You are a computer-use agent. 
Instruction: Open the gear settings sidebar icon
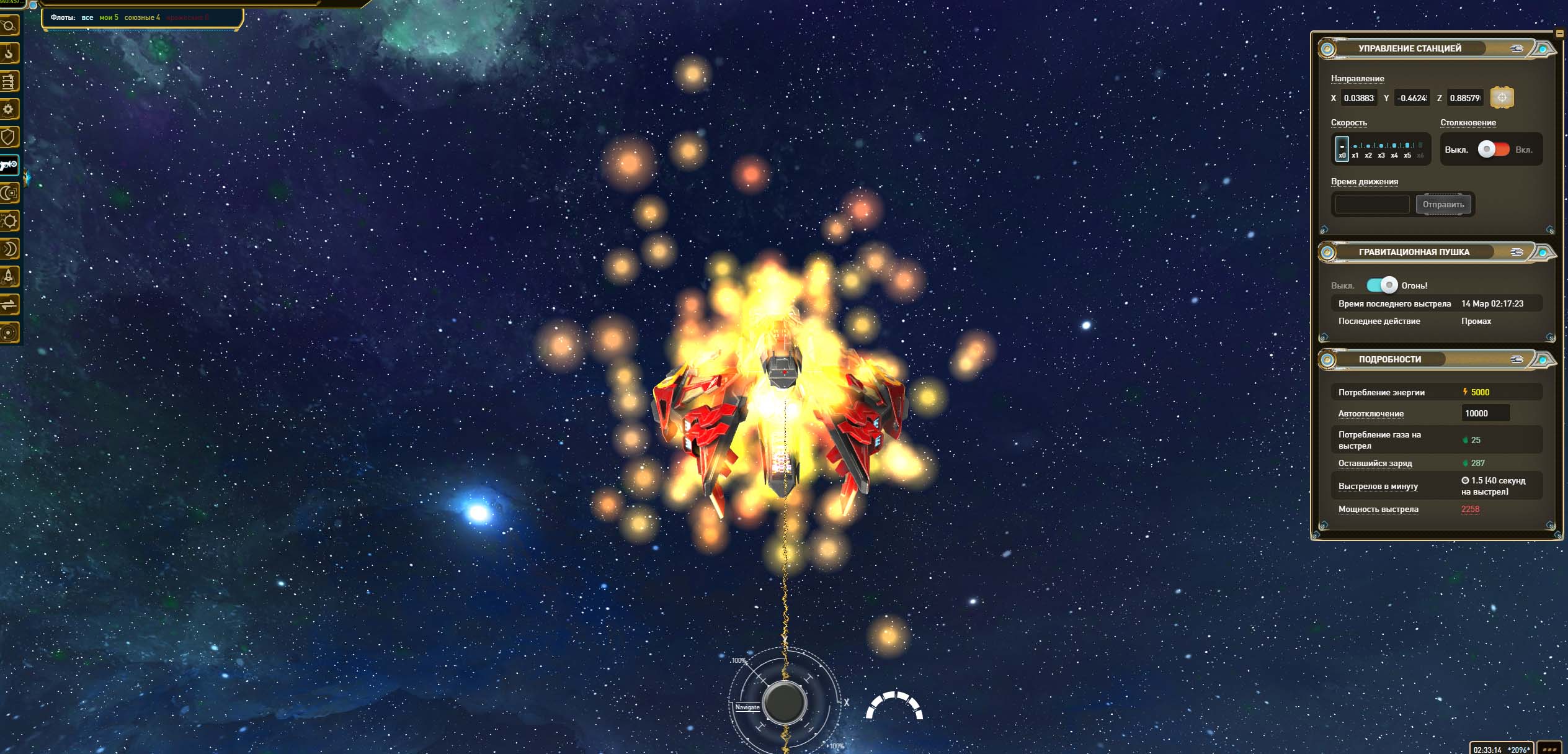9,109
